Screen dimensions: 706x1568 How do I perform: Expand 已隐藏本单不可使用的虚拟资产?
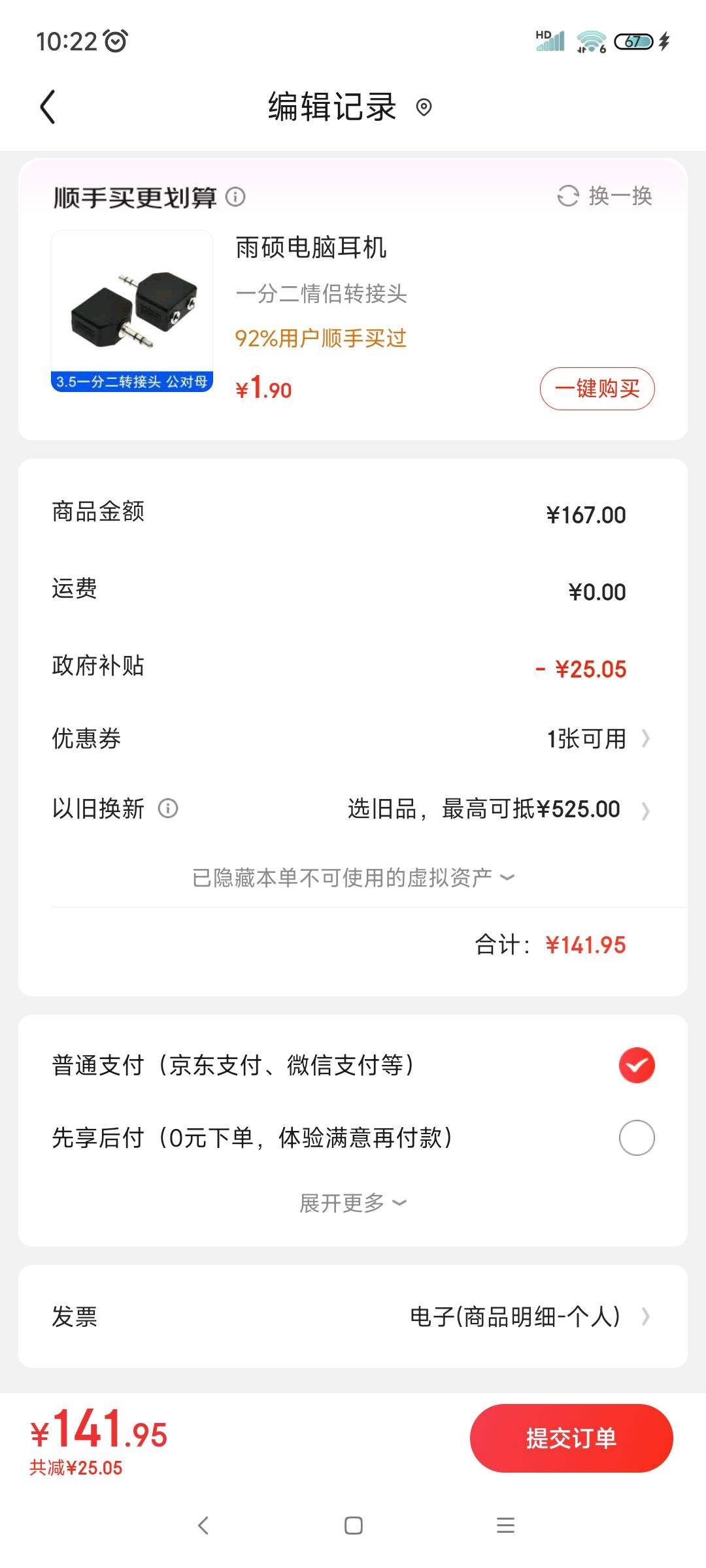pos(353,877)
